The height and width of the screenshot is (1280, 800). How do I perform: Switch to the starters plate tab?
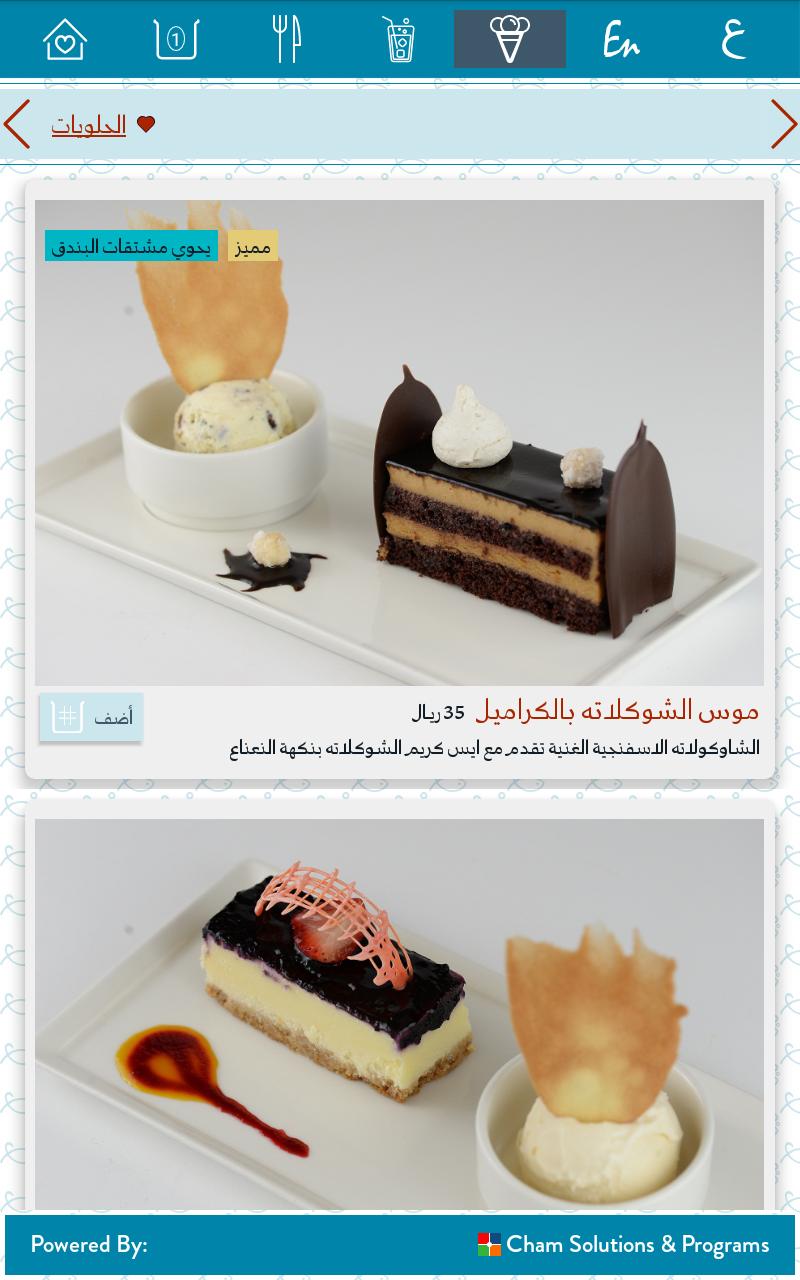[x=176, y=40]
